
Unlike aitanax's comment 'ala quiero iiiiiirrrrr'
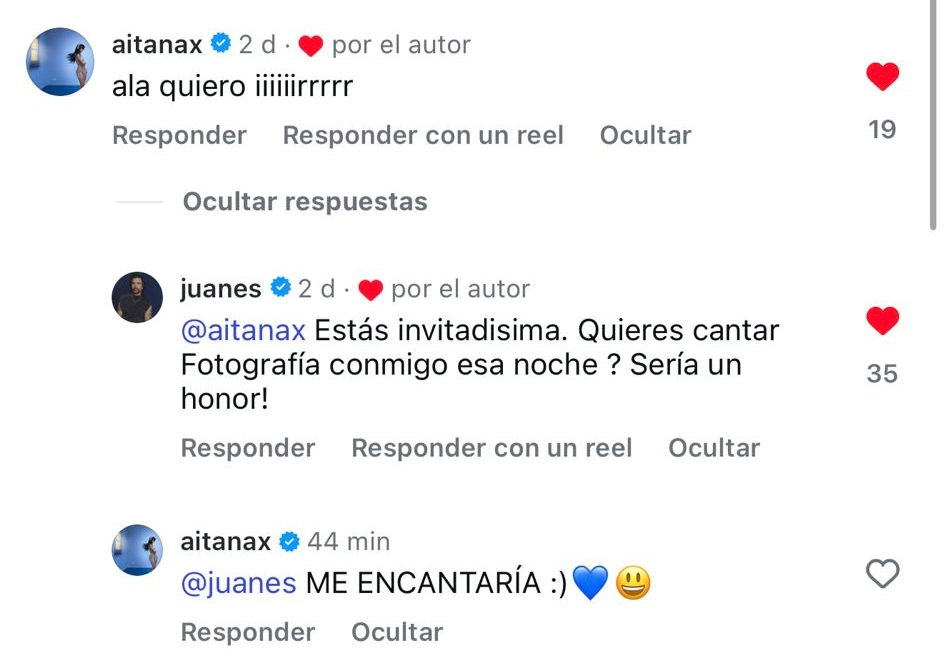click(882, 77)
